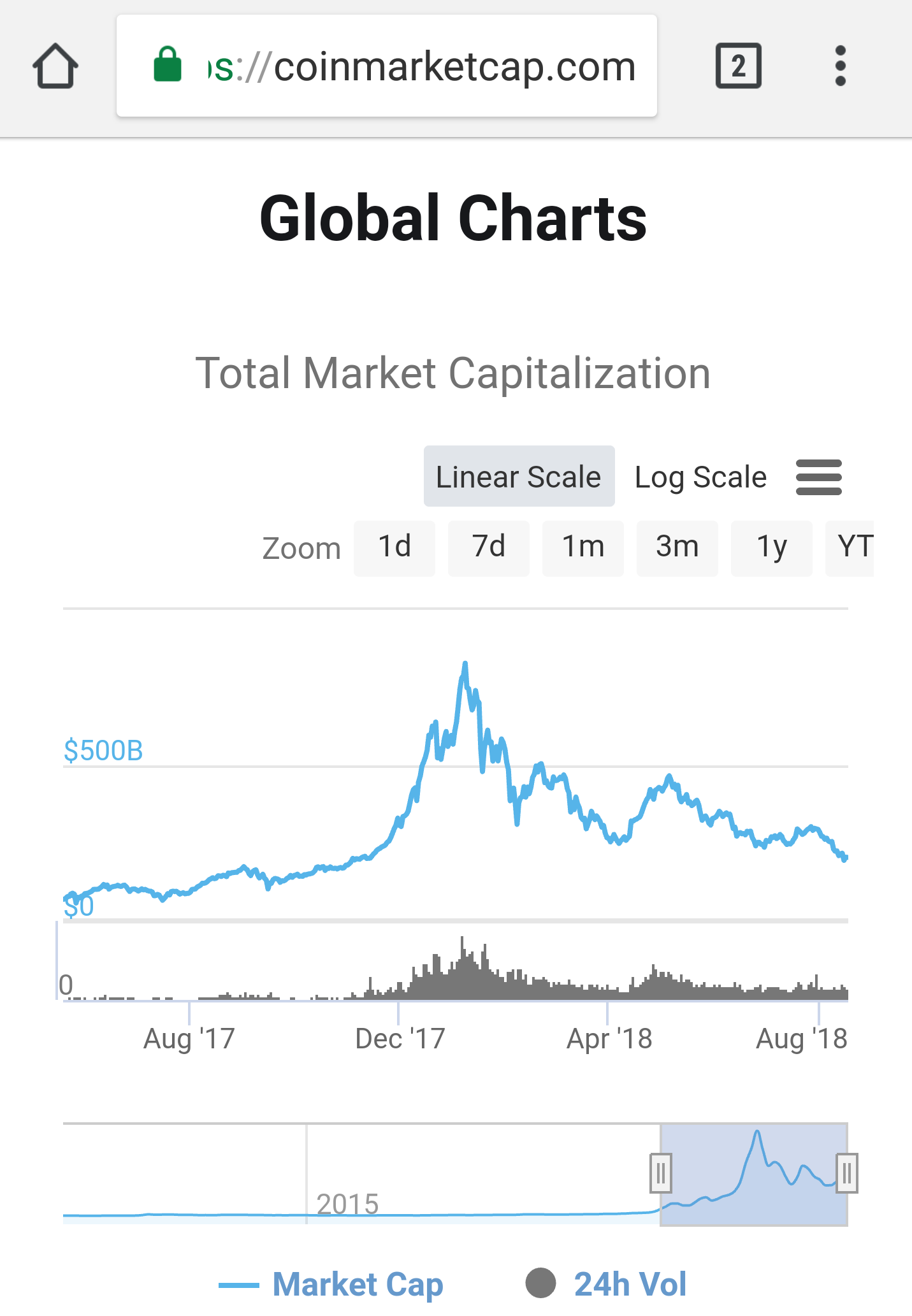Toggle the Market Cap series in legend
Image resolution: width=912 pixels, height=1316 pixels.
click(331, 1284)
